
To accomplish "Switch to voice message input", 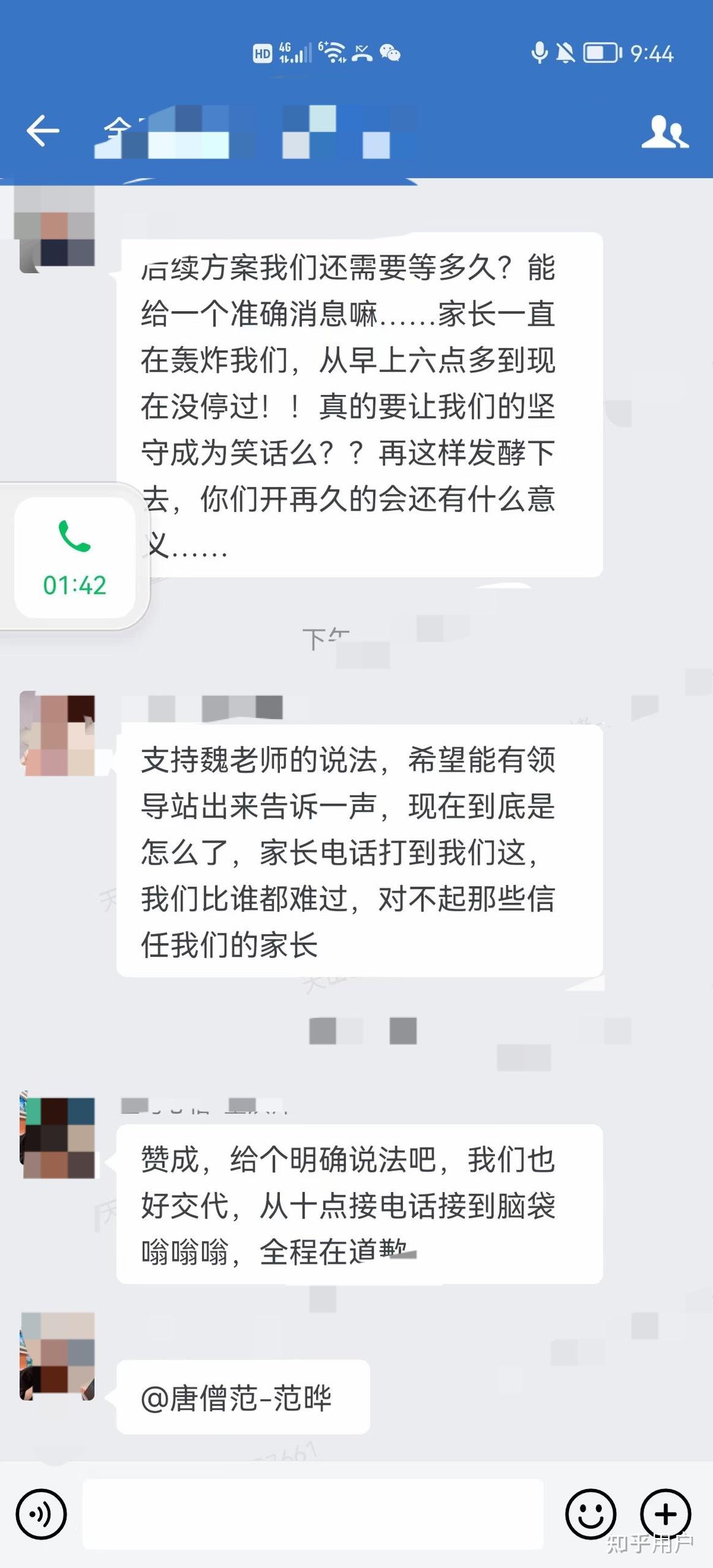I will pos(41,1514).
